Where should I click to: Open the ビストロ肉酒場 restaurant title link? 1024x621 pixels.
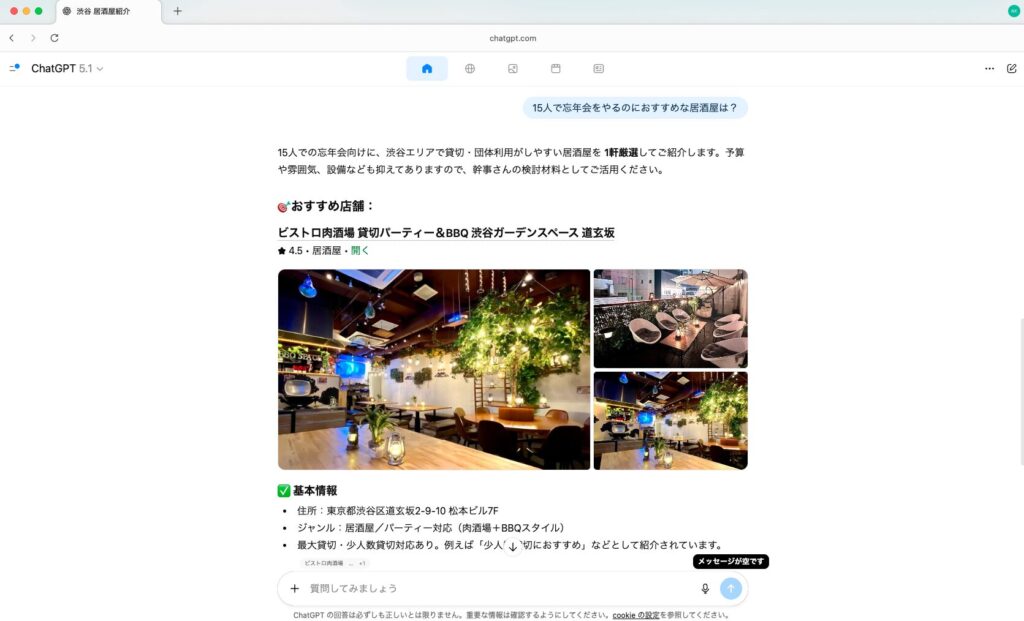pyautogui.click(x=445, y=232)
